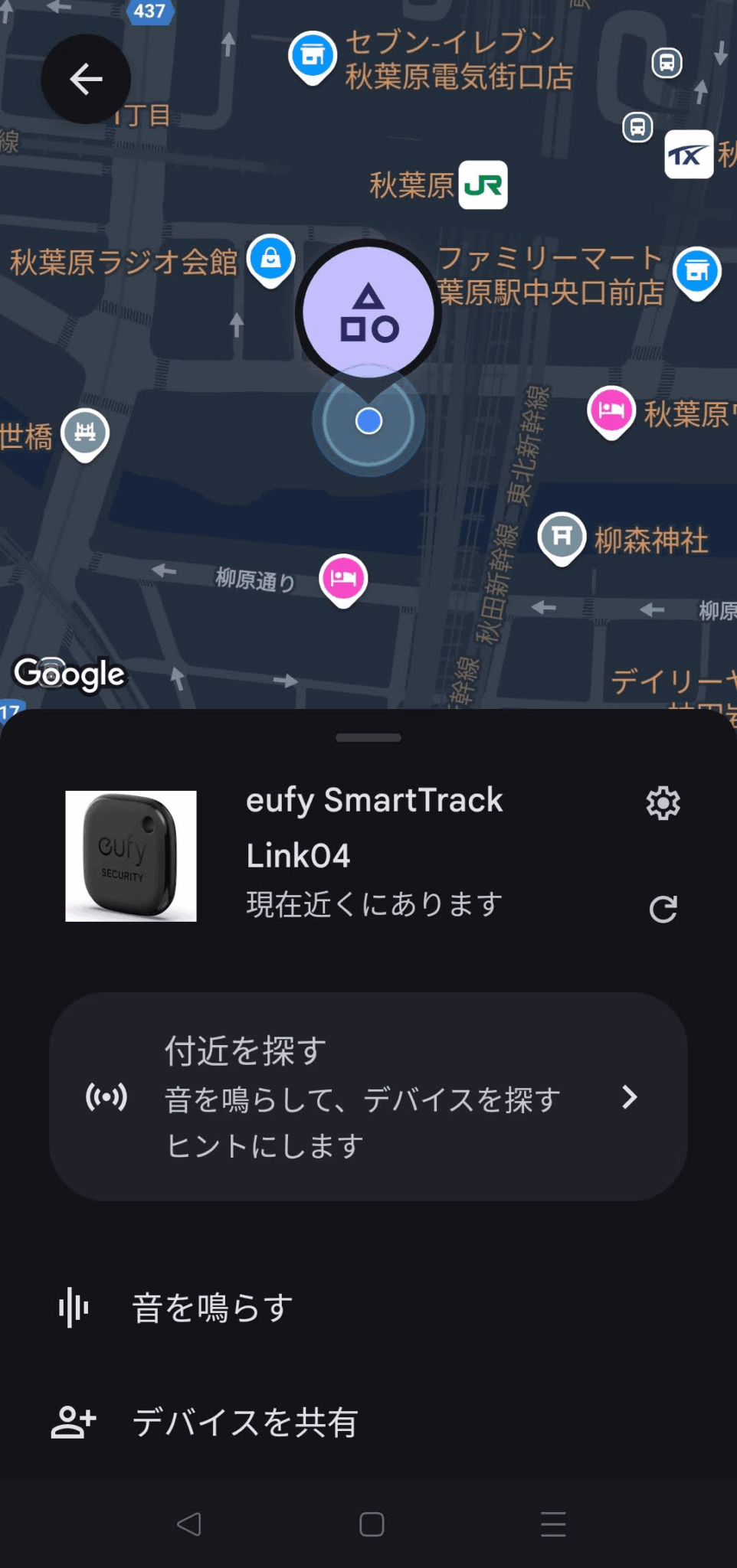Expand the bottom sheet drag handle
The image size is (737, 1568).
click(x=368, y=737)
